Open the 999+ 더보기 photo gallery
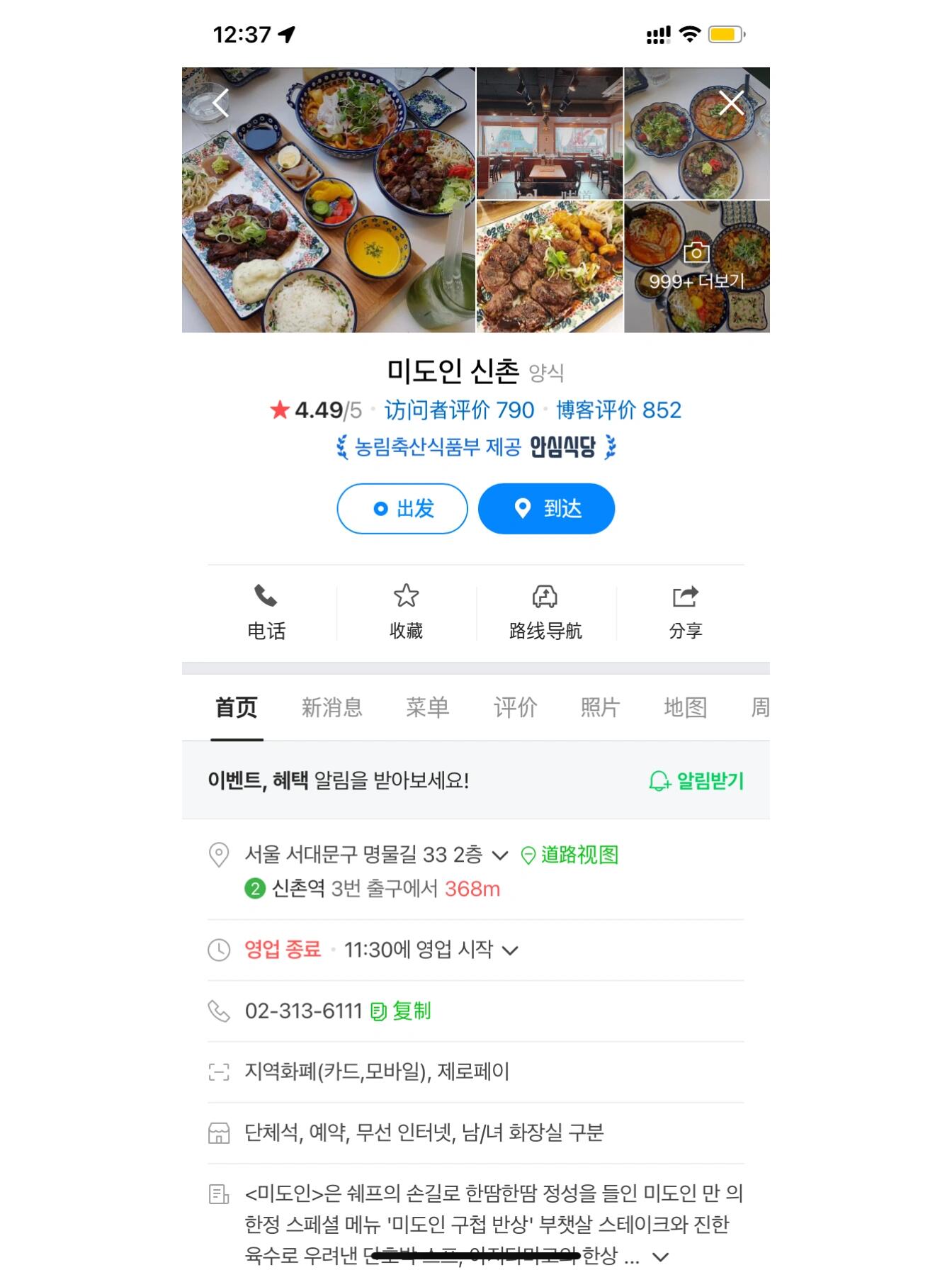This screenshot has width=952, height=1270. 696,267
